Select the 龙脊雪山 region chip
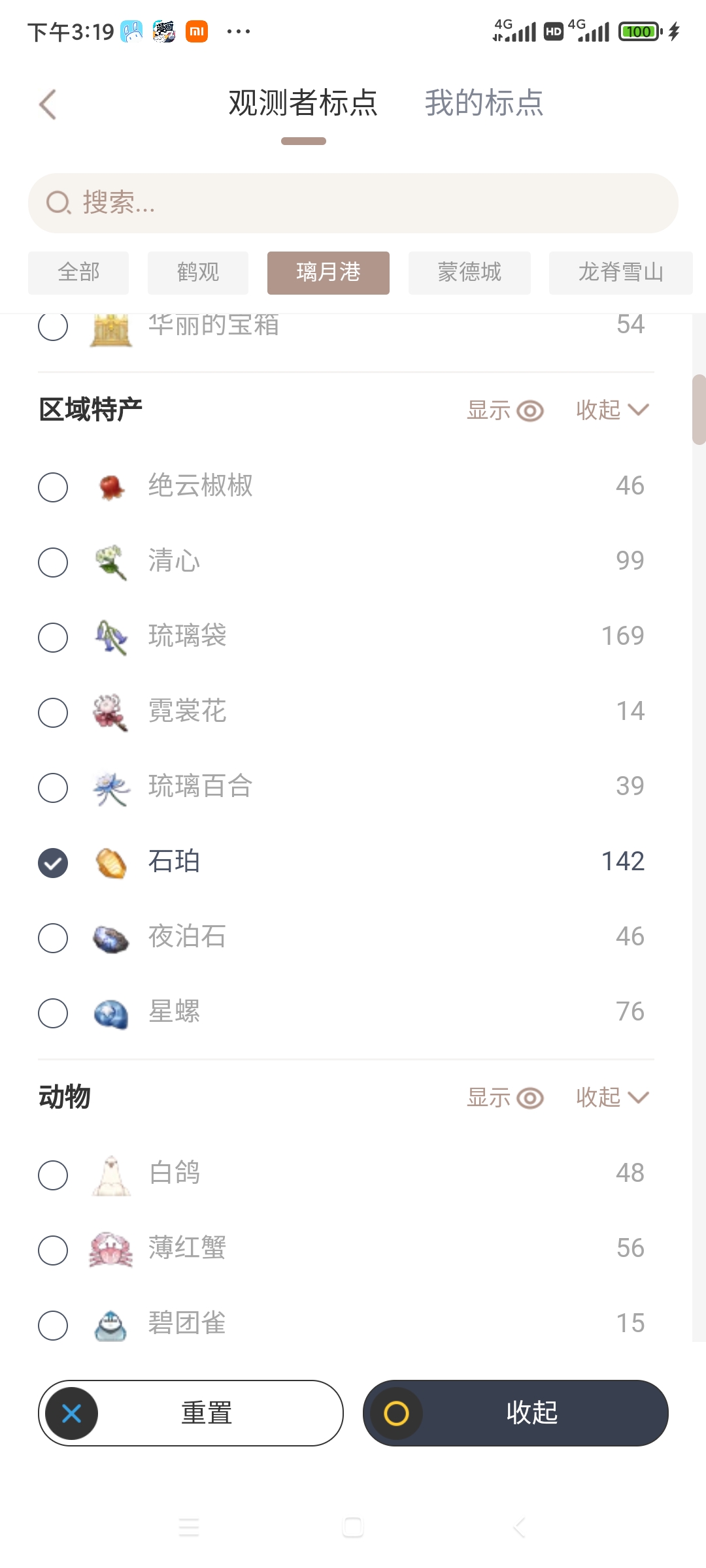 click(x=620, y=272)
